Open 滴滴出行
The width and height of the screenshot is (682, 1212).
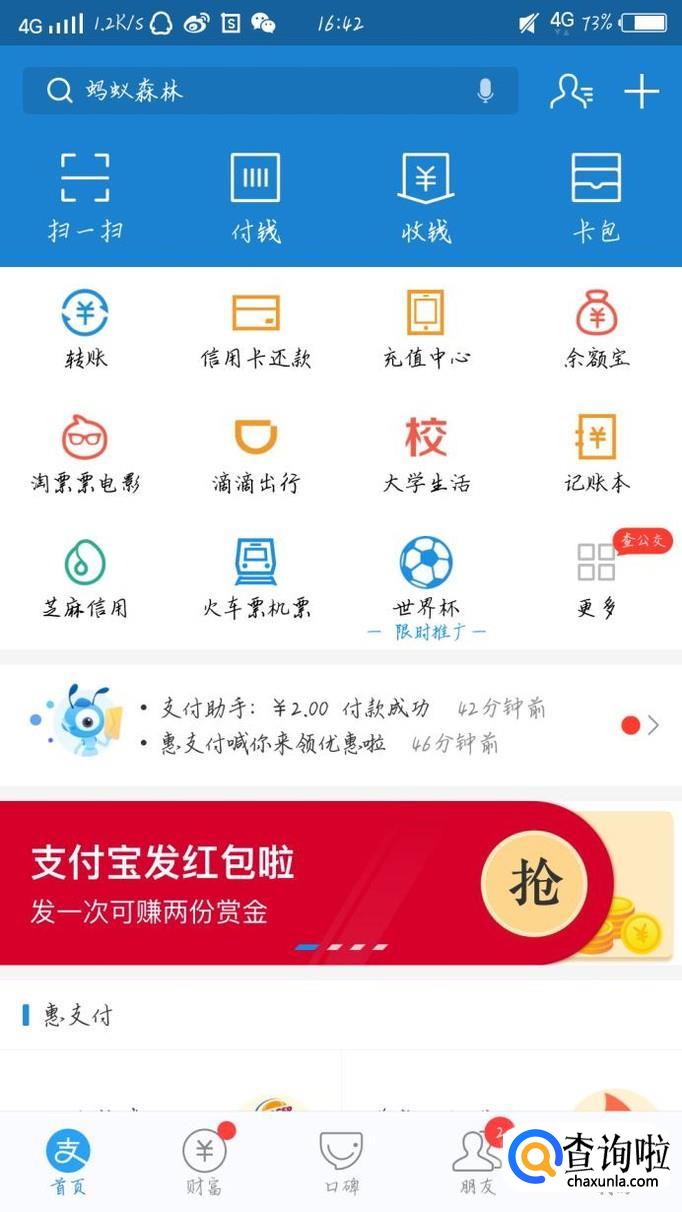coord(256,455)
